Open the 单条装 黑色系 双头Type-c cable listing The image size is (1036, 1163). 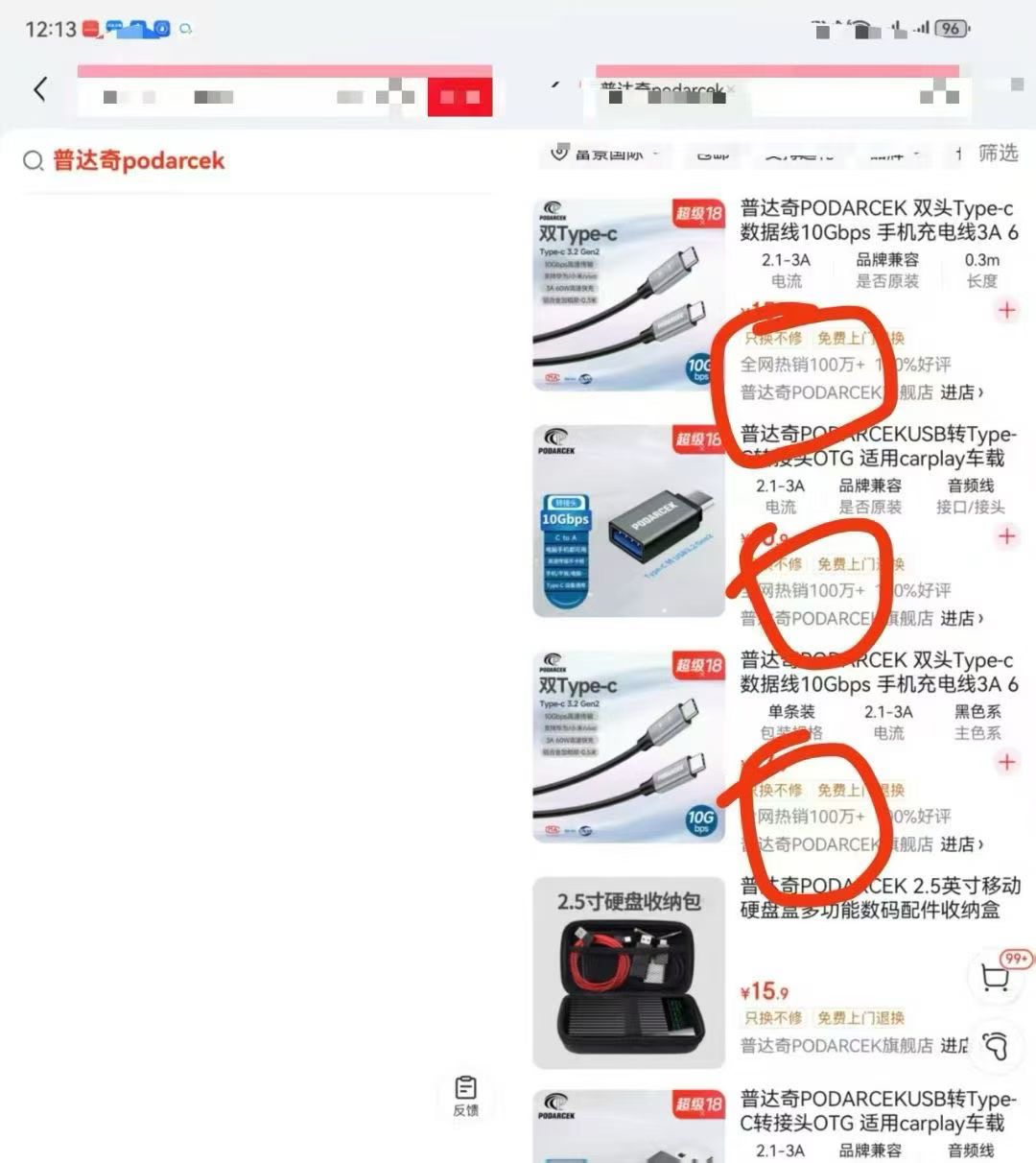point(628,747)
